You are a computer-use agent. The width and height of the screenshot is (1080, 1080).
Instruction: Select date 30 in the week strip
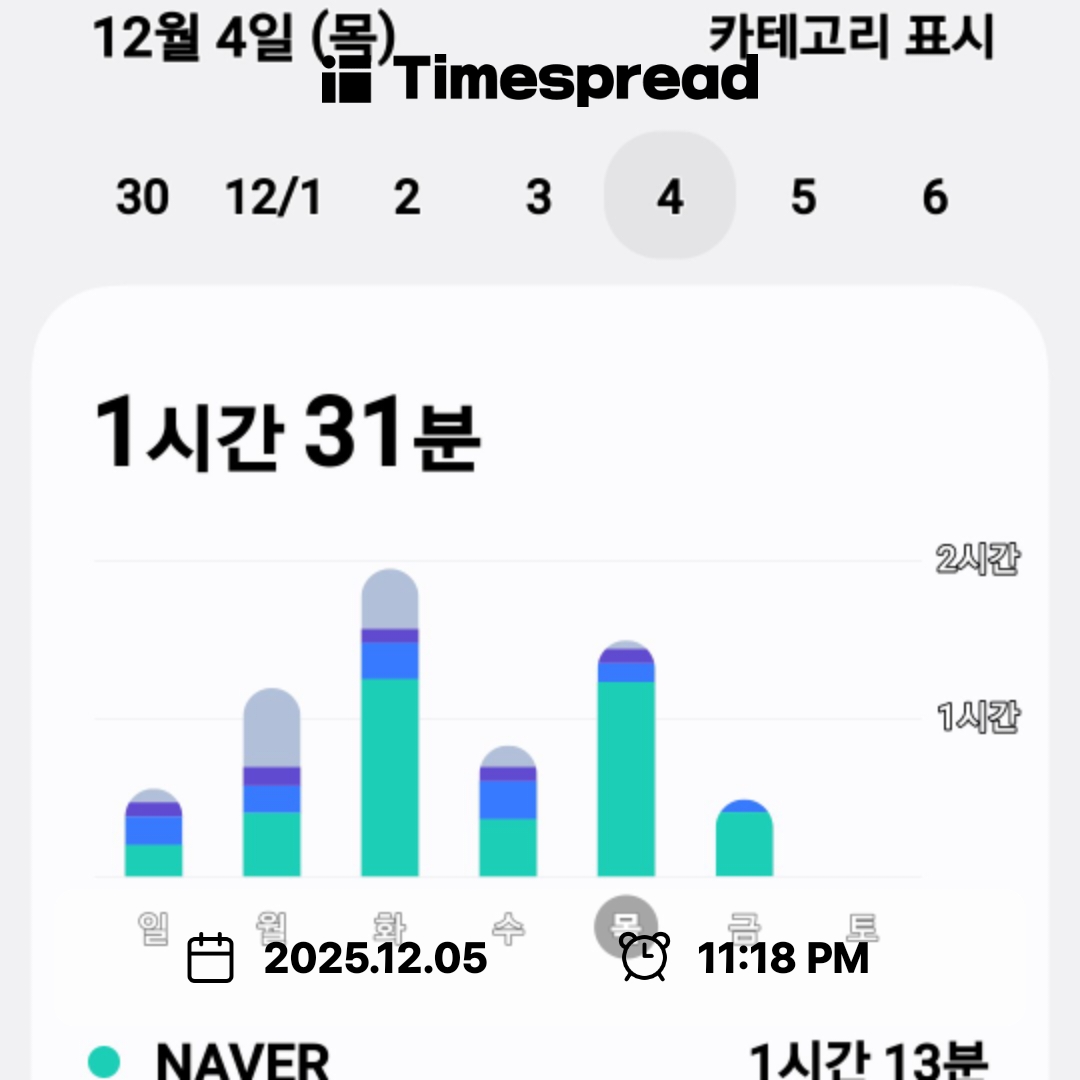pyautogui.click(x=142, y=197)
